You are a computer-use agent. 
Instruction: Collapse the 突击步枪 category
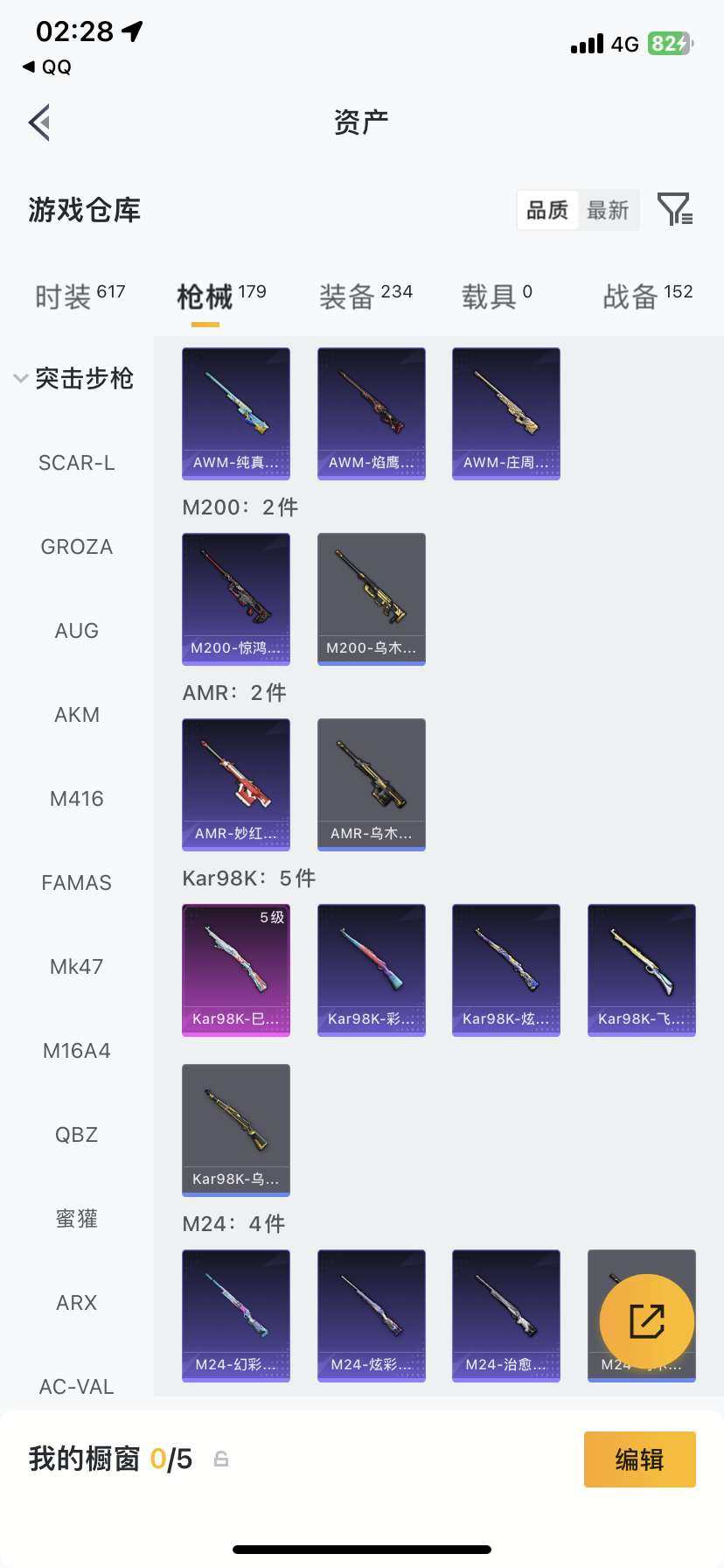point(73,378)
